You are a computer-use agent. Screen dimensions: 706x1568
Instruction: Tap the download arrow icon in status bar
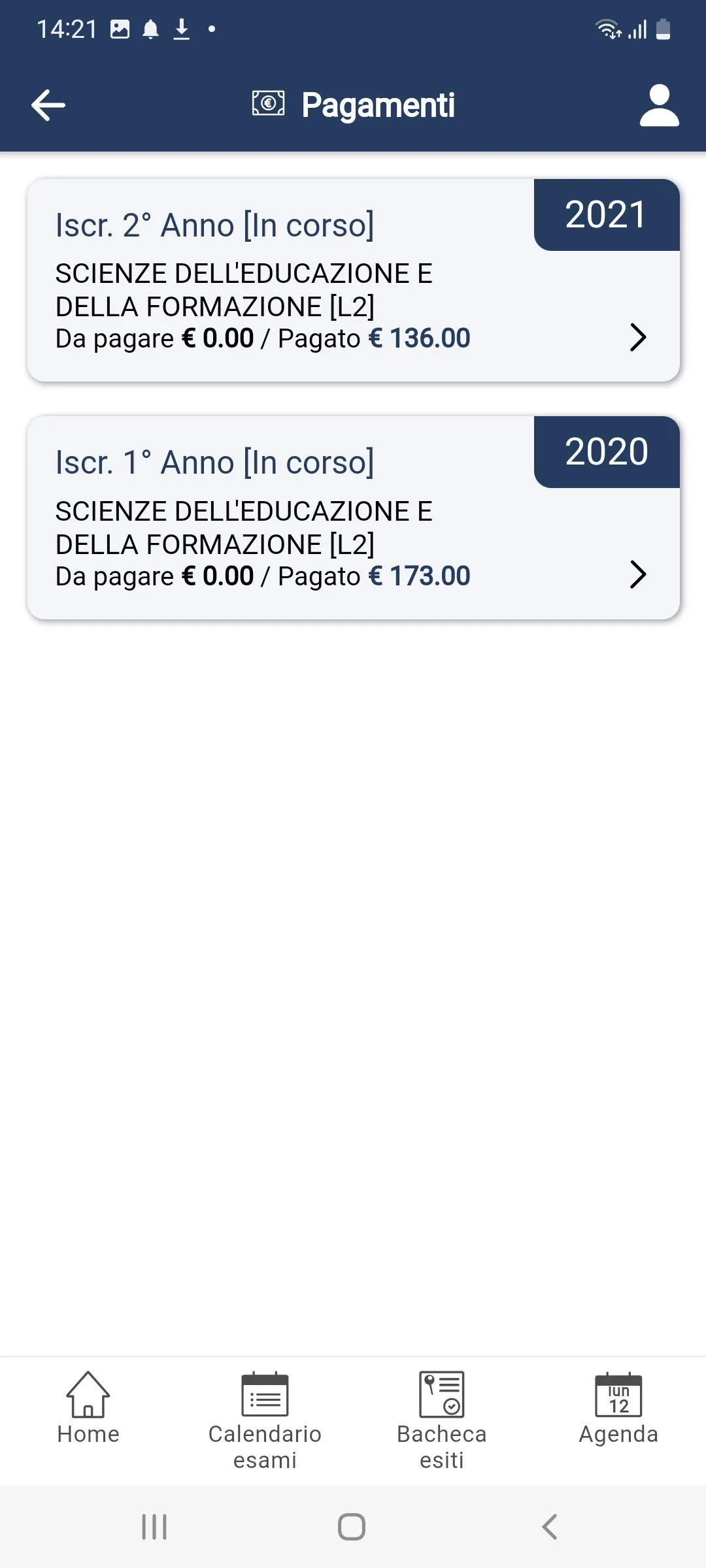click(x=180, y=29)
